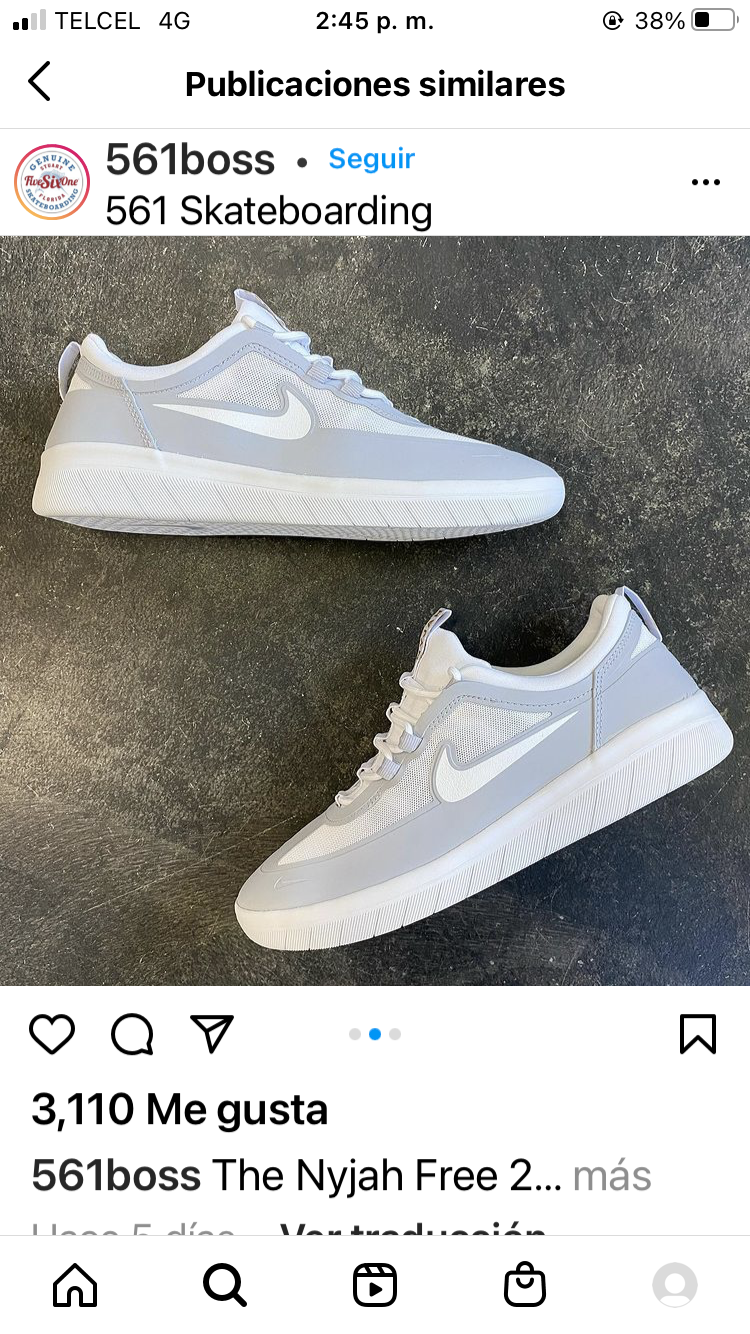750x1334 pixels.
Task: Expand the caption with más
Action: [611, 1176]
